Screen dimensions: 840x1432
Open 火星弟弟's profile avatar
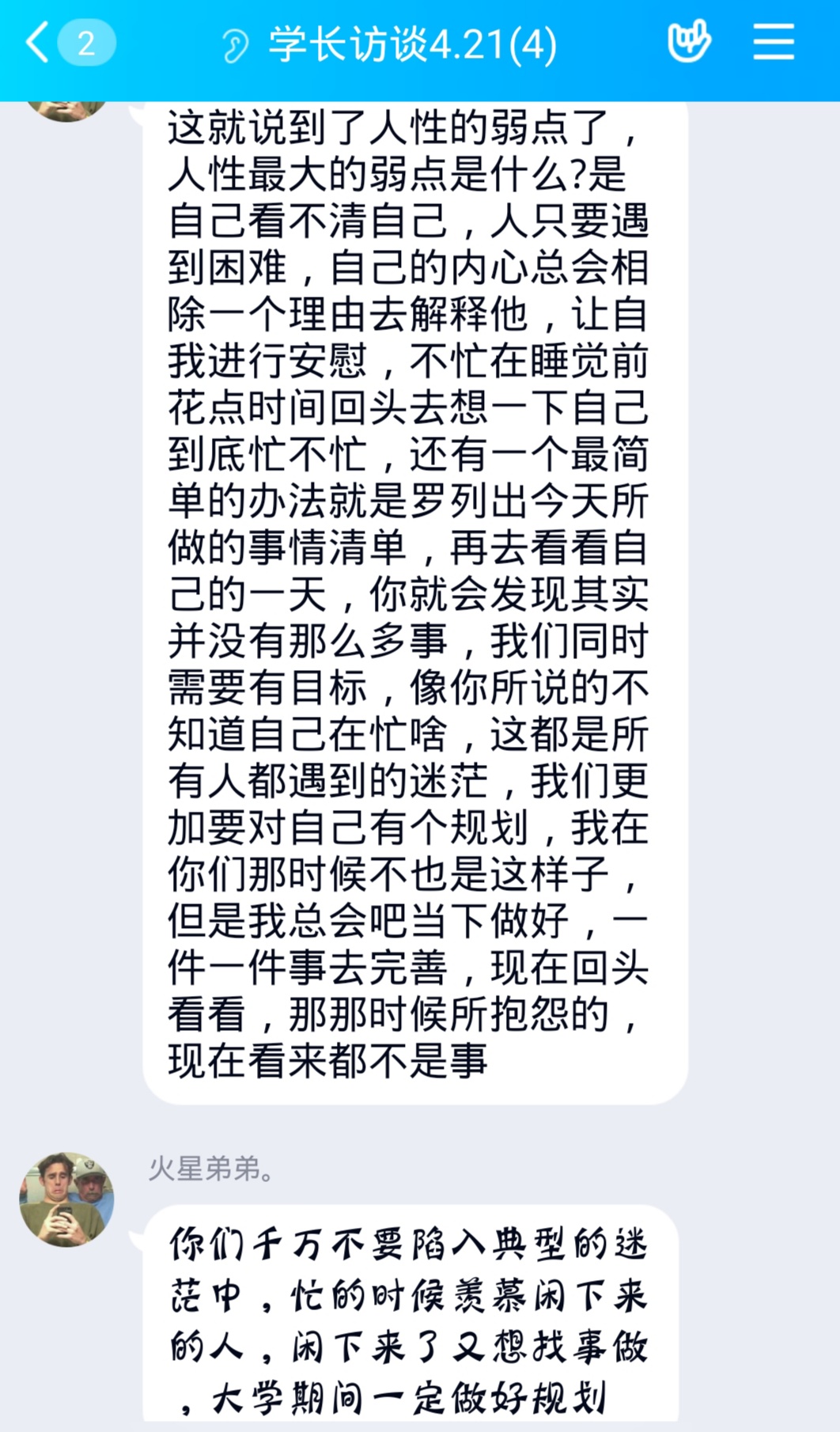tap(66, 1199)
